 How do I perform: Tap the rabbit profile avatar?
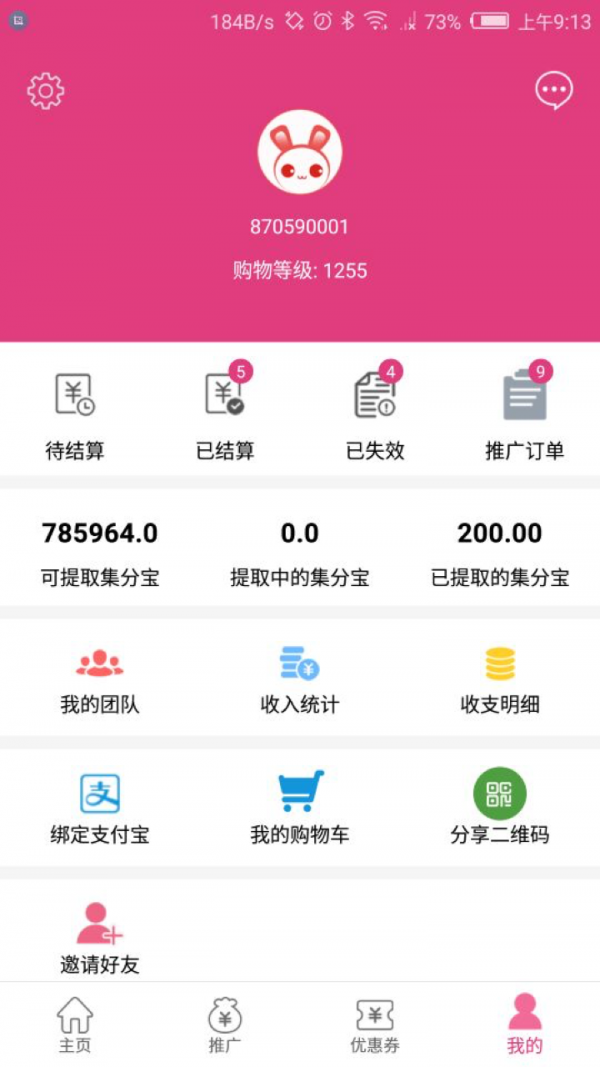tap(300, 152)
